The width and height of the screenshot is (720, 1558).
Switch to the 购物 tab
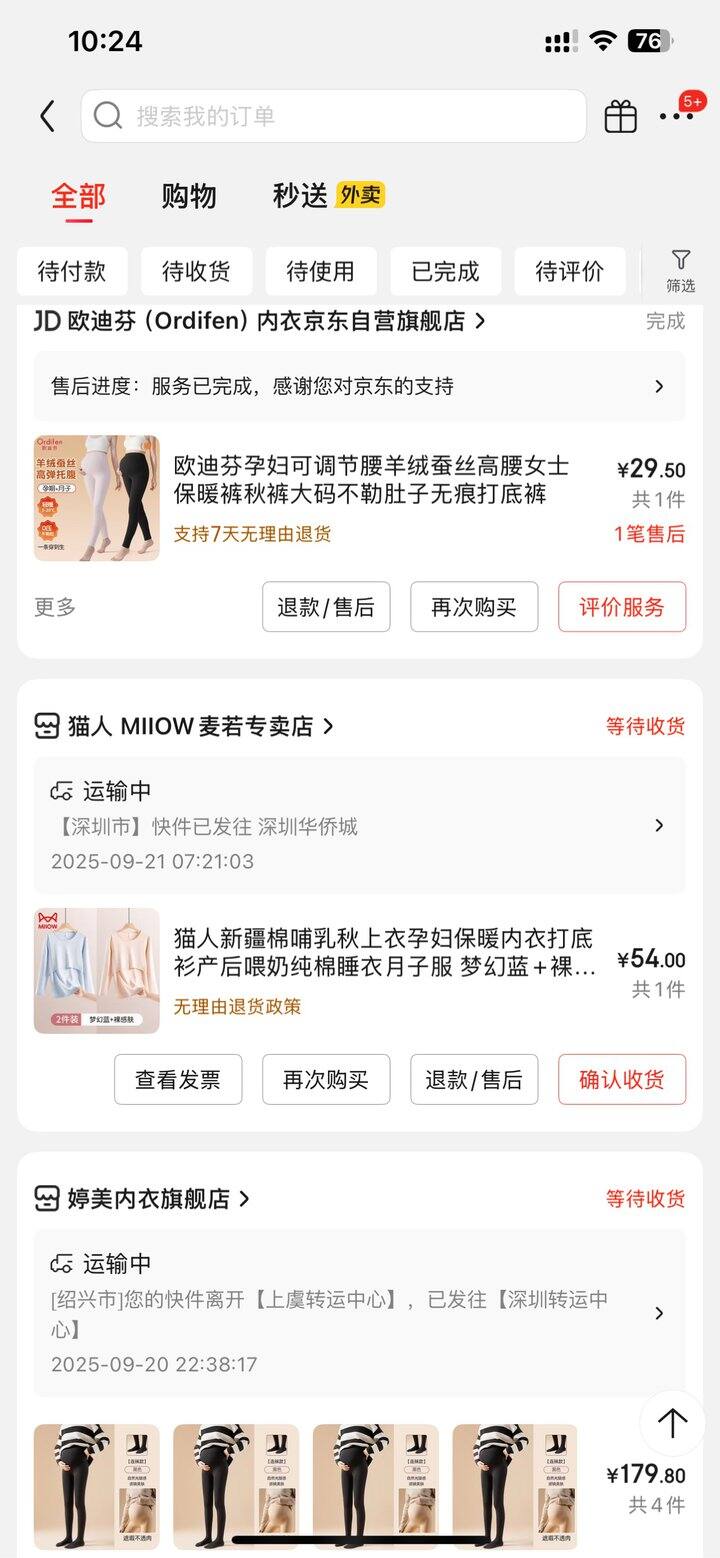click(188, 196)
